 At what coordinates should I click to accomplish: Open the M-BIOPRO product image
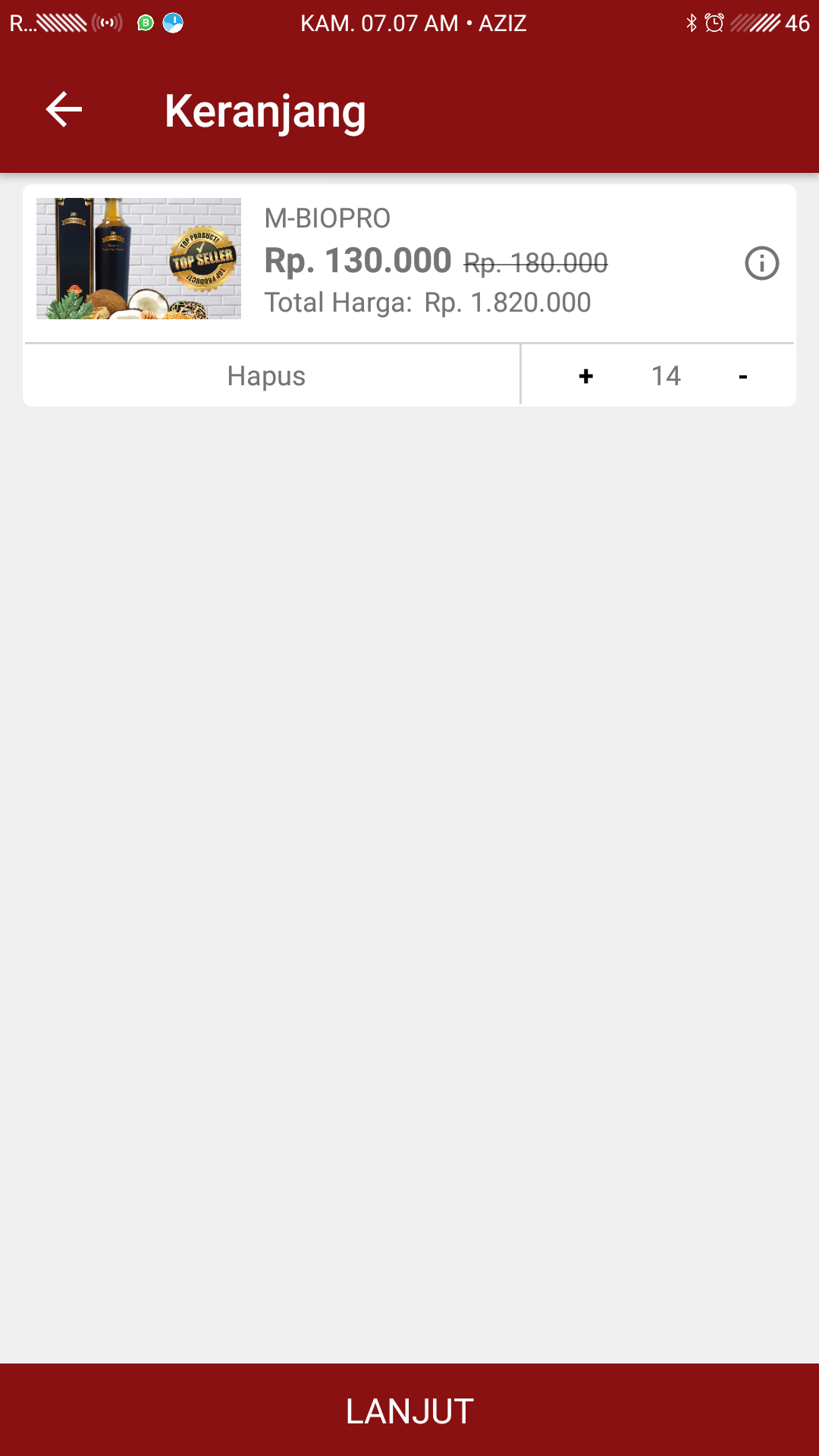tap(139, 259)
